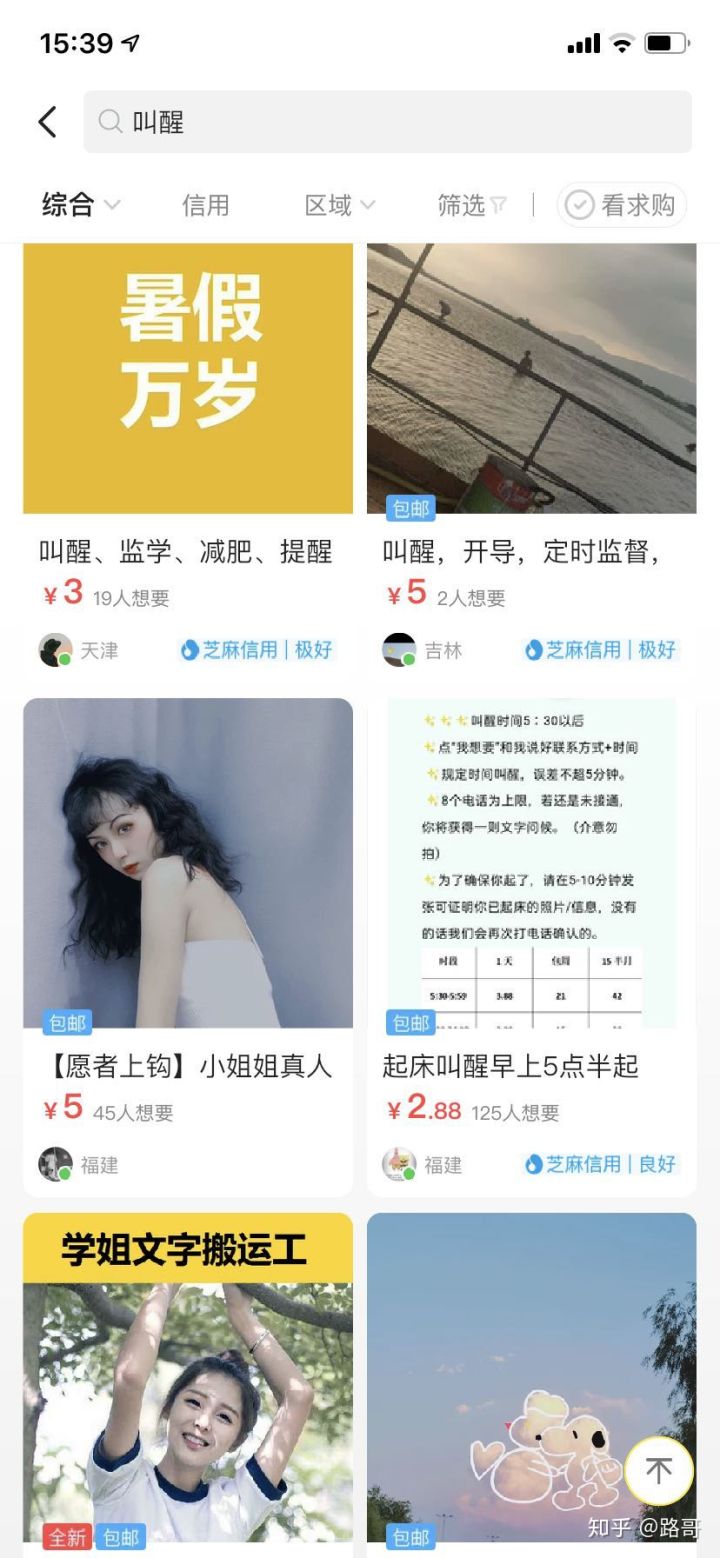Tap the back arrow to return
The height and width of the screenshot is (1558, 720).
(x=46, y=119)
